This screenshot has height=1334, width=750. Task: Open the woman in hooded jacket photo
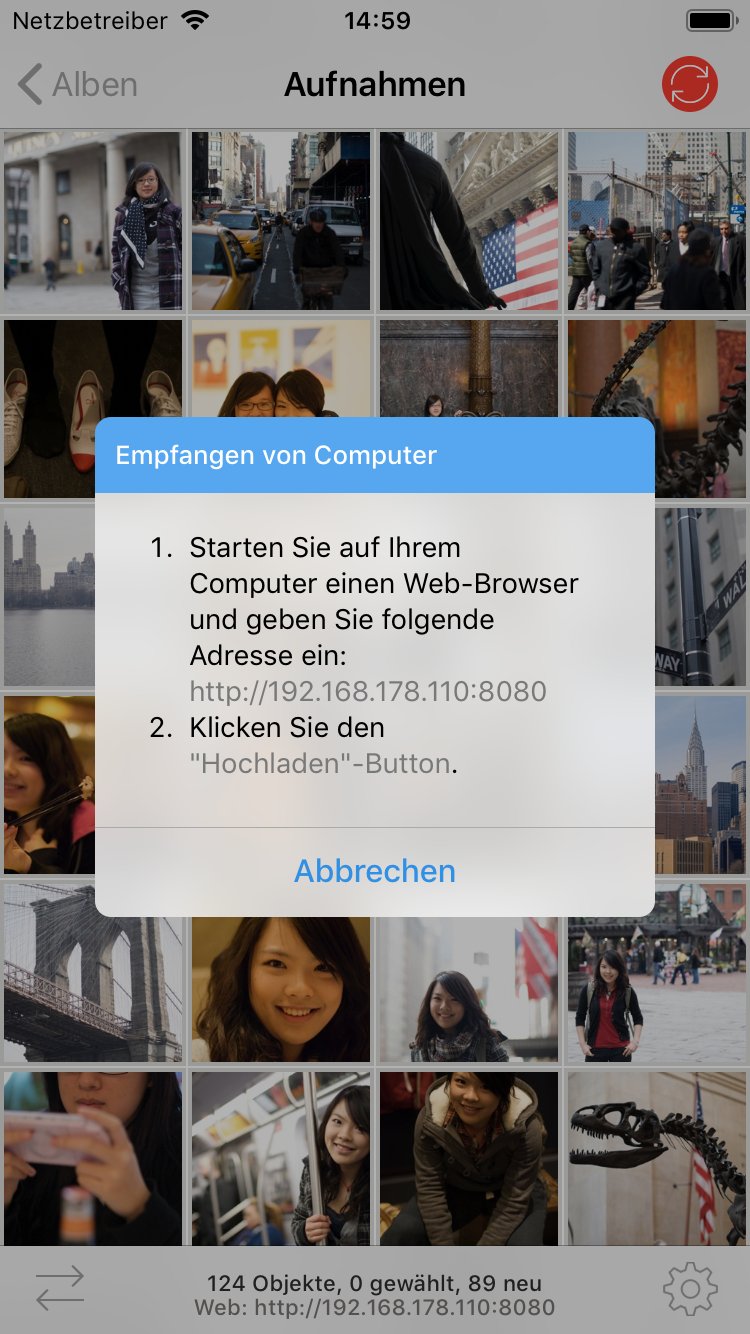(x=469, y=1158)
